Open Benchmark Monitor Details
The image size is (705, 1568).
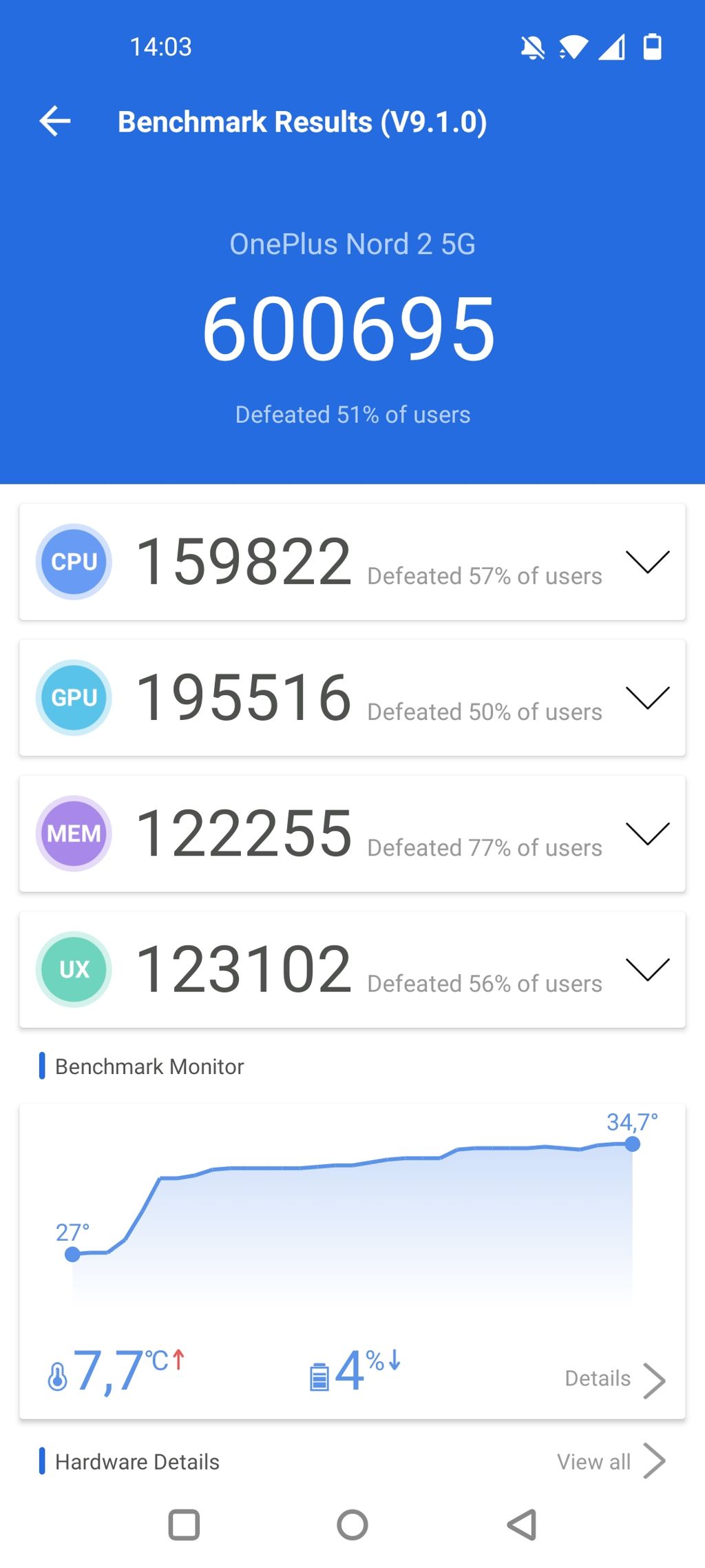614,1379
